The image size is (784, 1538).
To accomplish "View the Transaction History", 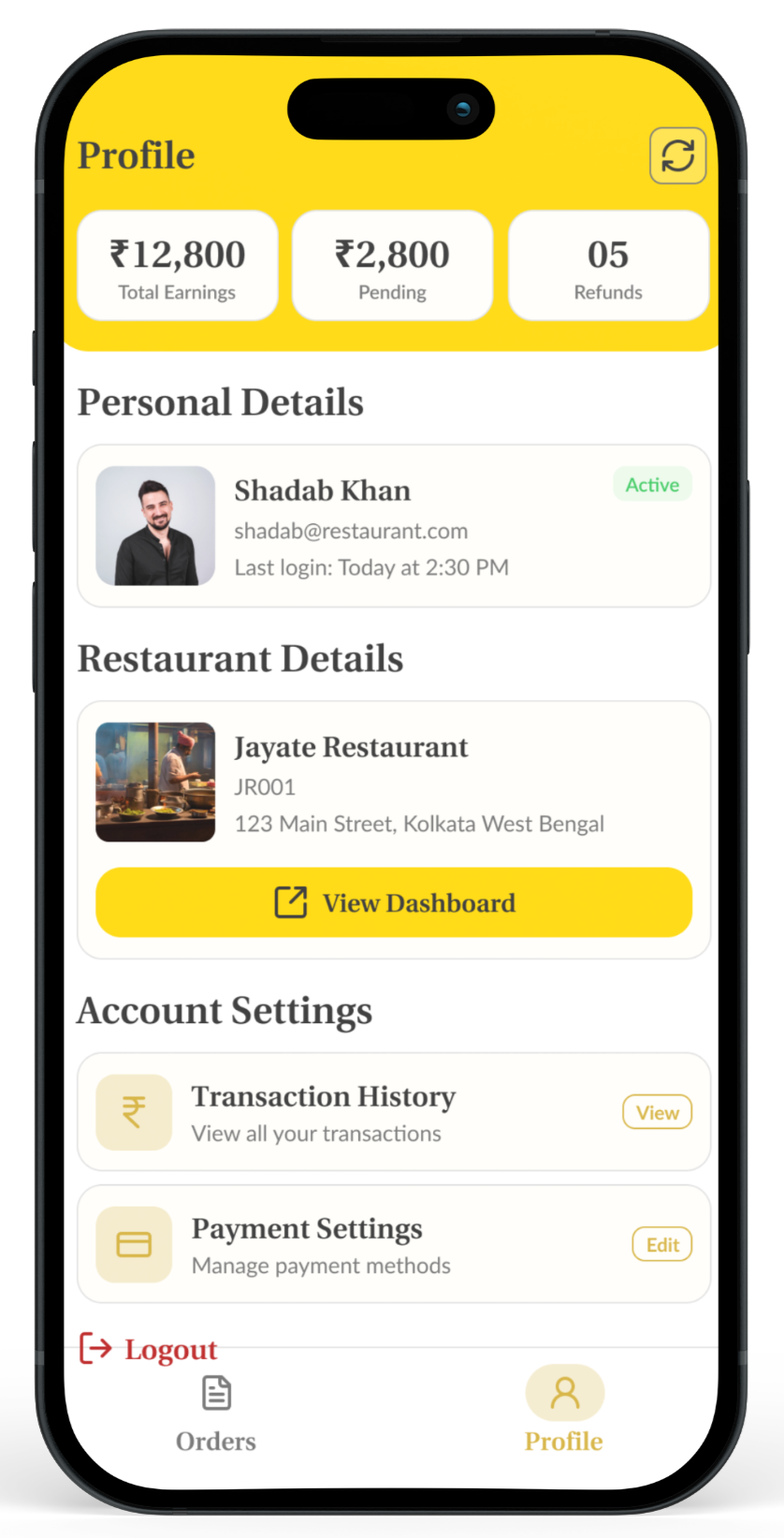I will pyautogui.click(x=657, y=1112).
